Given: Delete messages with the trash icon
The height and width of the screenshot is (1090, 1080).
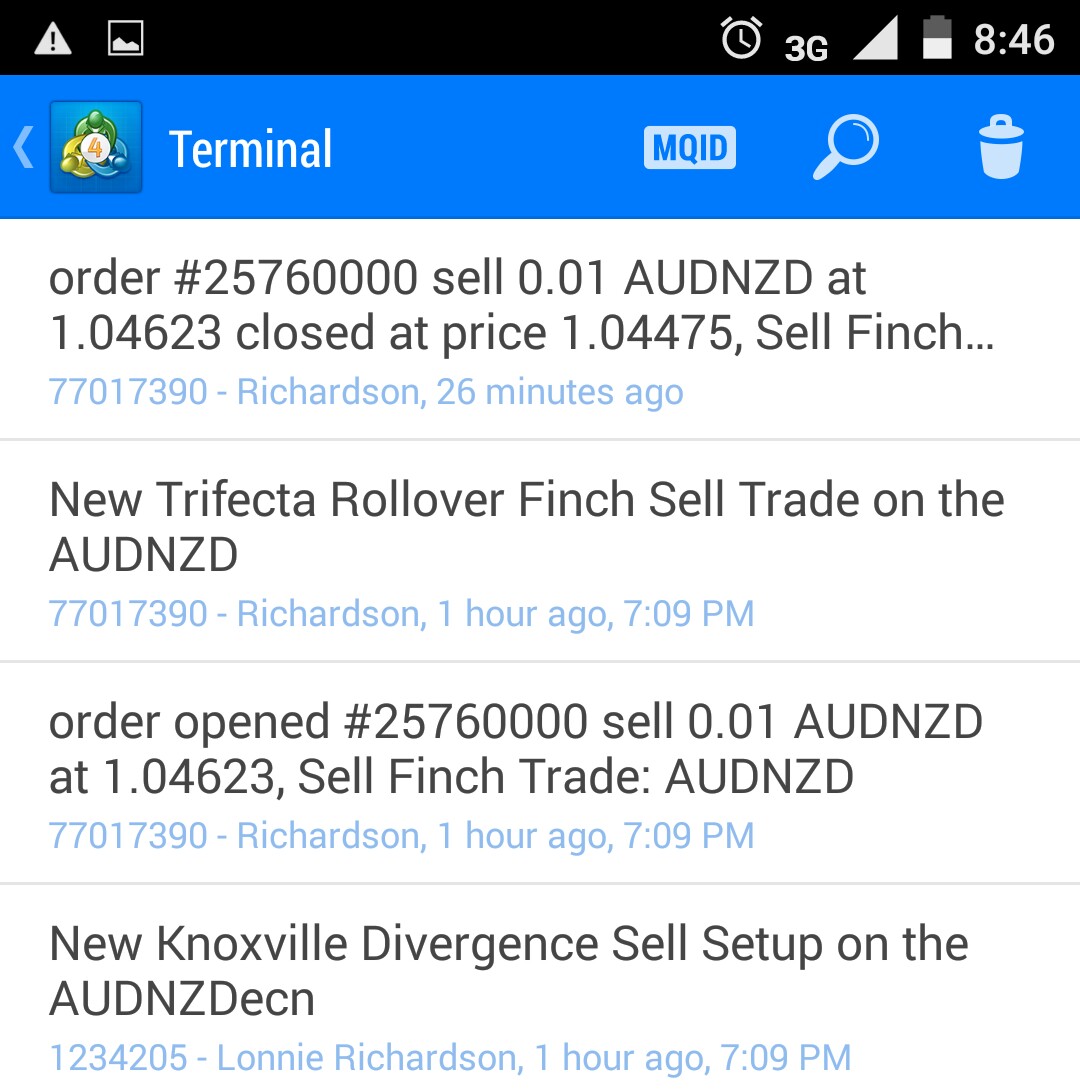Looking at the screenshot, I should [1001, 148].
